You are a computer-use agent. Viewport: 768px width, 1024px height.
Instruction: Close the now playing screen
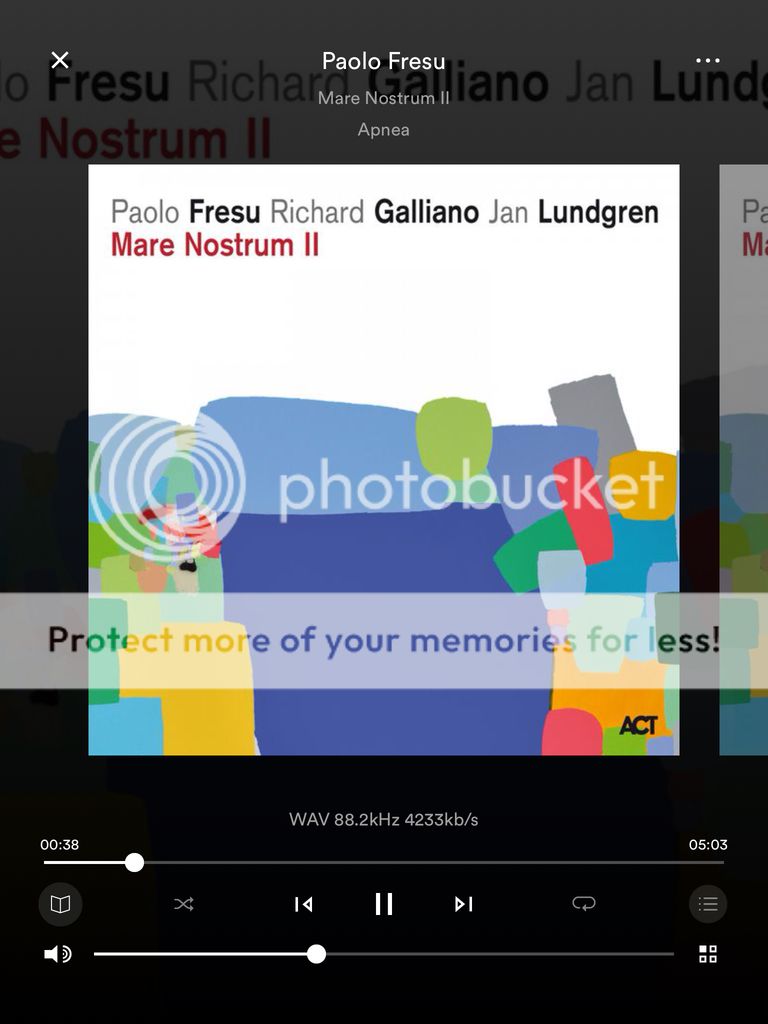pyautogui.click(x=60, y=60)
